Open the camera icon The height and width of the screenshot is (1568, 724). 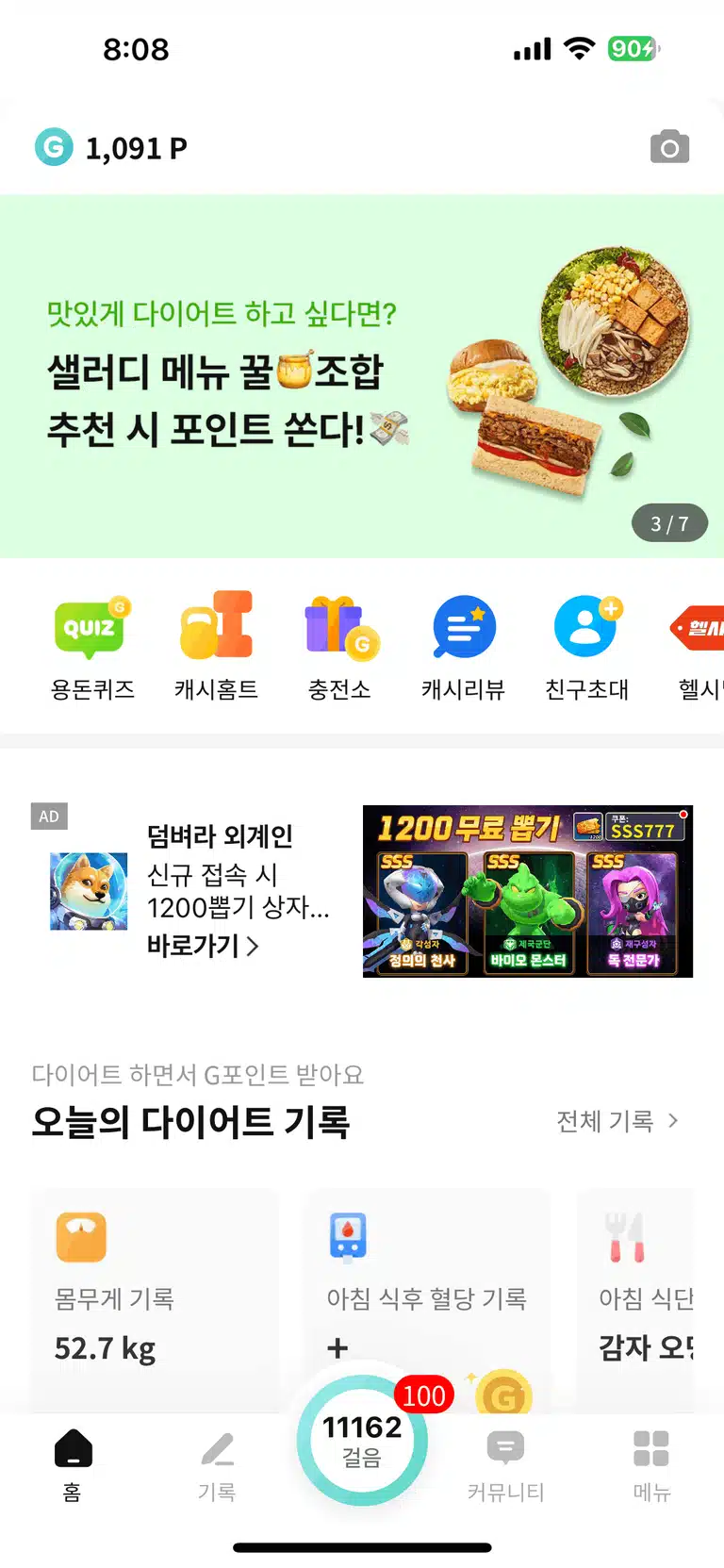coord(669,147)
